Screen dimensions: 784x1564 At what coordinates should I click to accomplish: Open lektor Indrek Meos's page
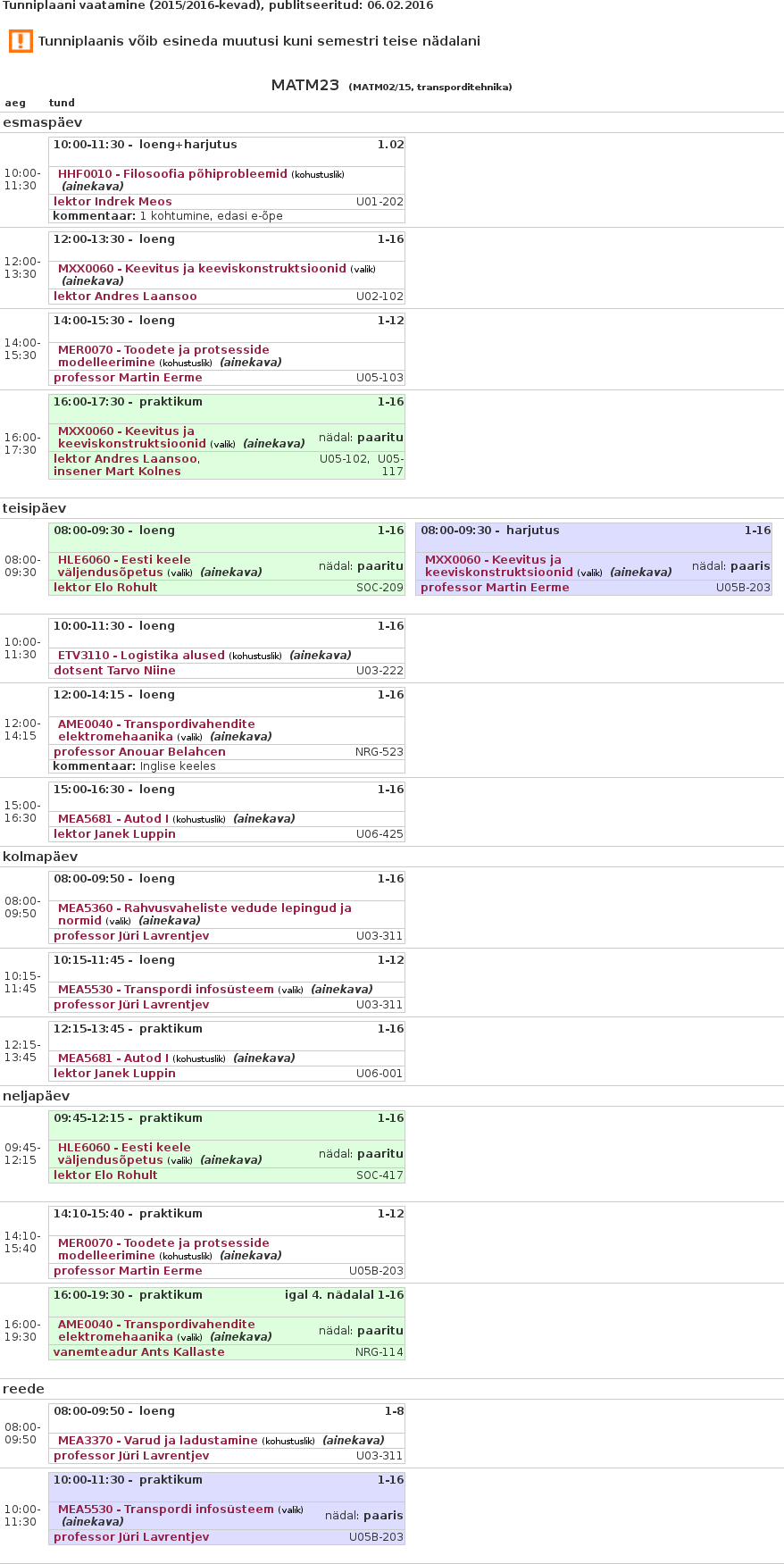113,202
